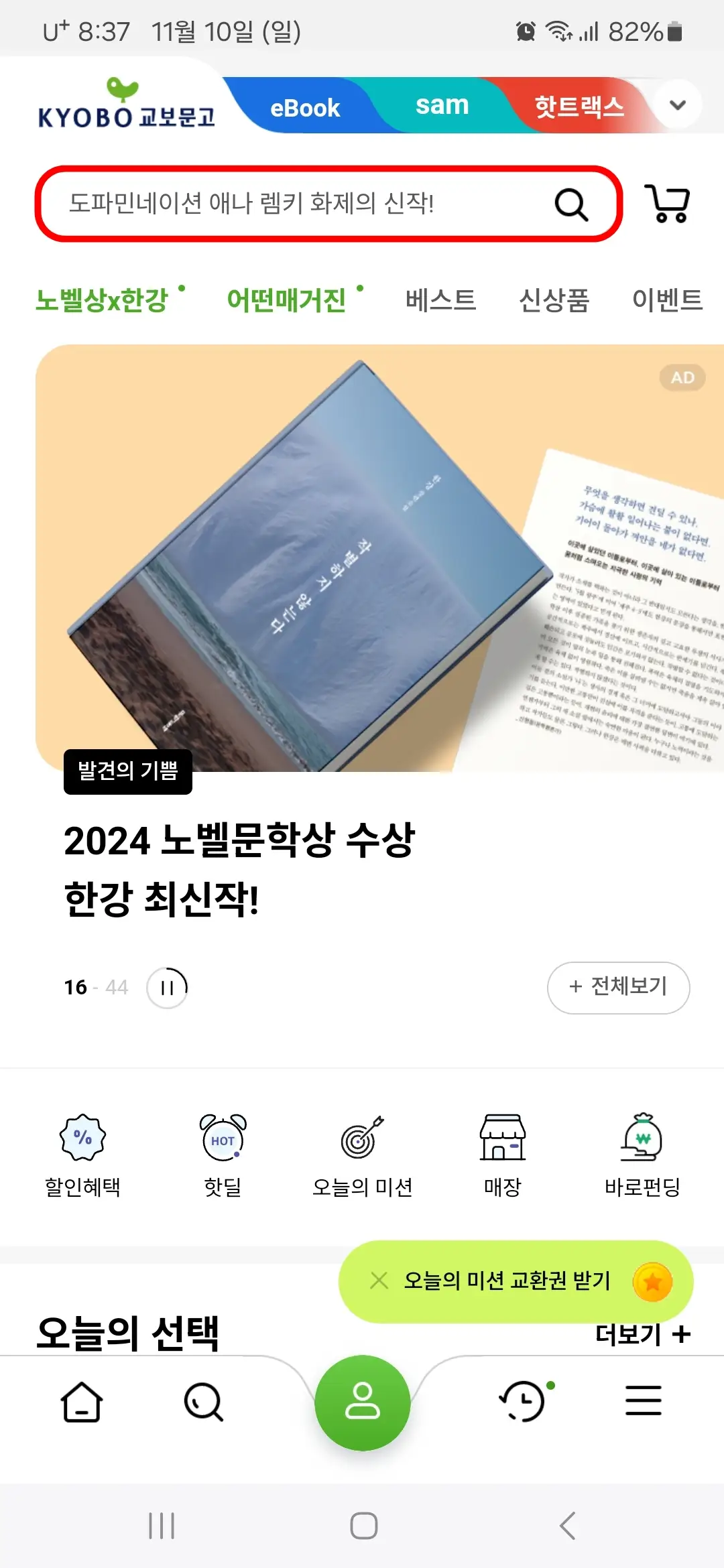Switch to the 베스트 tab
The width and height of the screenshot is (724, 1568).
(x=440, y=300)
